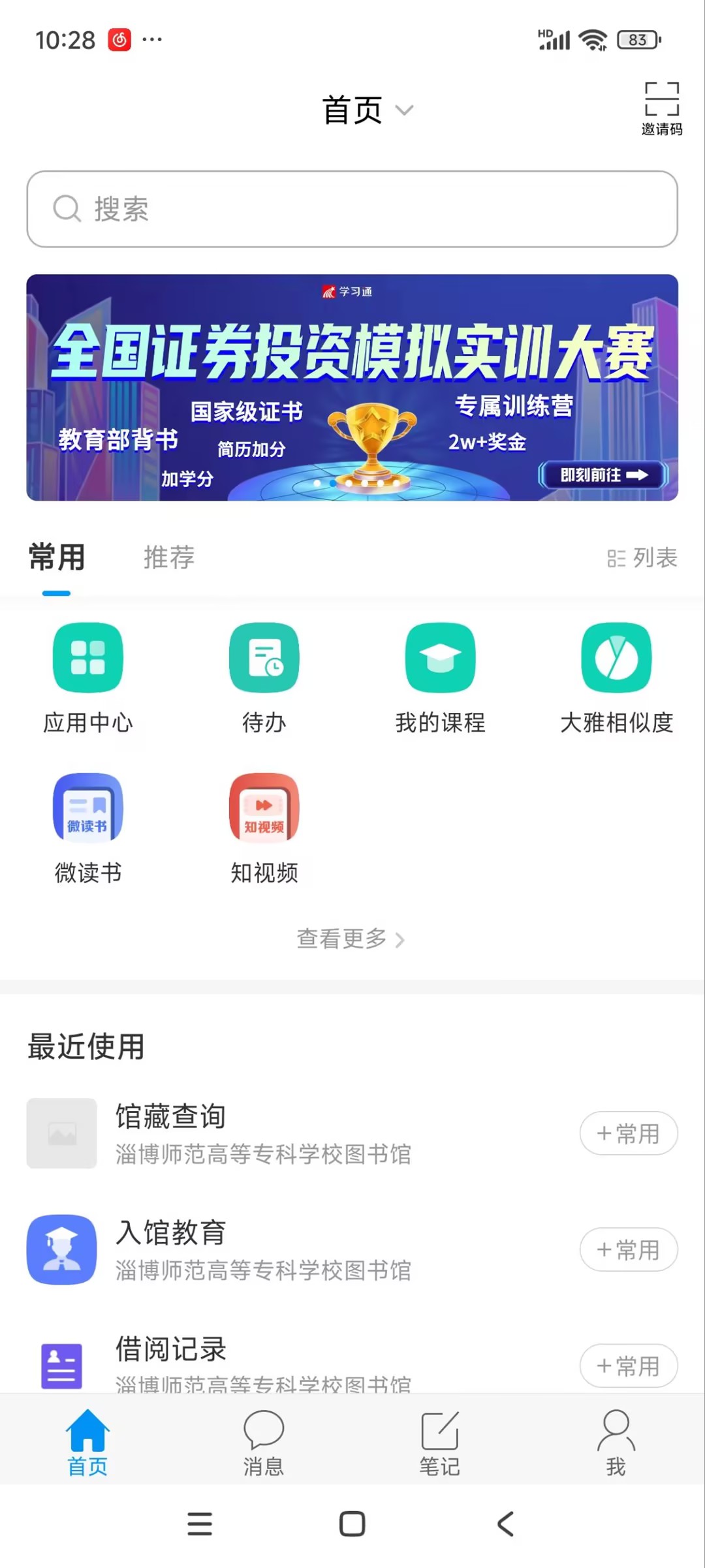Open the 邀请码 scan icon
Image resolution: width=705 pixels, height=1568 pixels.
pos(661,108)
